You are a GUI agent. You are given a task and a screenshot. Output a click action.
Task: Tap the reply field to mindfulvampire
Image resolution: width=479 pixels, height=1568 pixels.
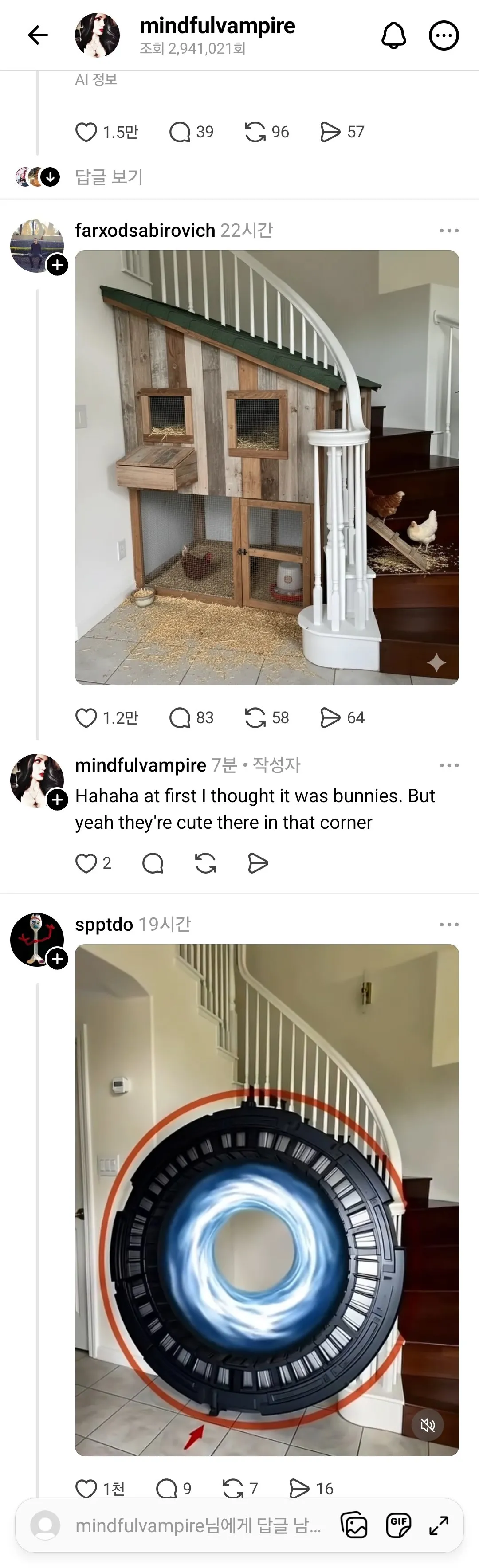click(198, 1525)
